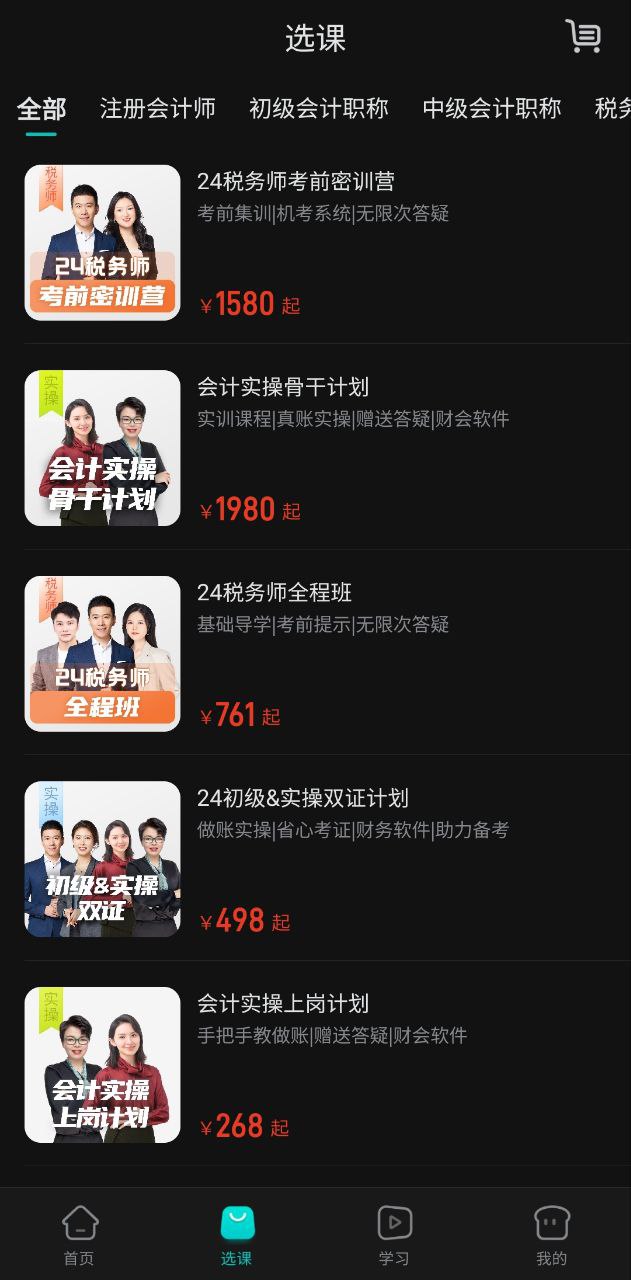The height and width of the screenshot is (1280, 631).
Task: View the 会计实操骨干计划 course
Action: coord(283,387)
